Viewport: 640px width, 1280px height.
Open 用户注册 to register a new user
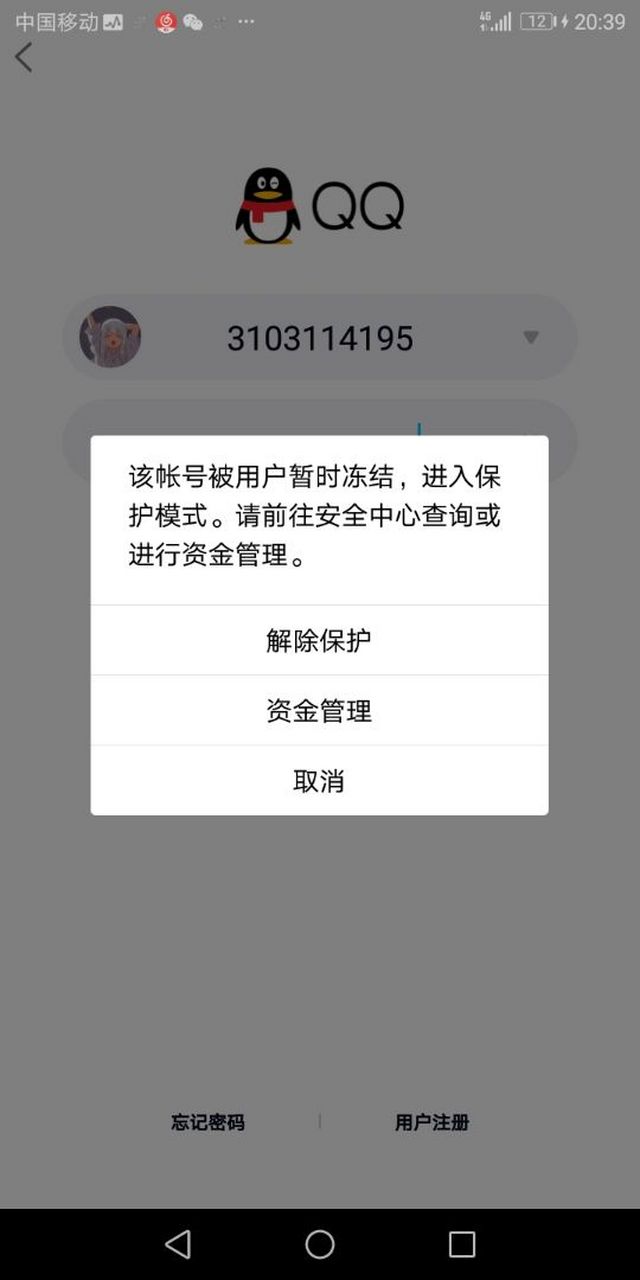(x=432, y=1122)
